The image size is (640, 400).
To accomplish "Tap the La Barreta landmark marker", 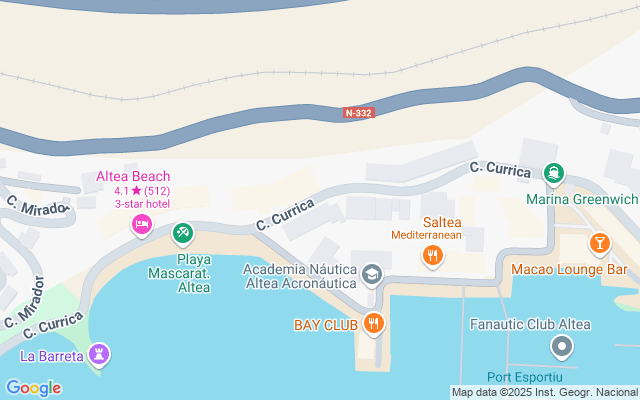I will coord(99,353).
